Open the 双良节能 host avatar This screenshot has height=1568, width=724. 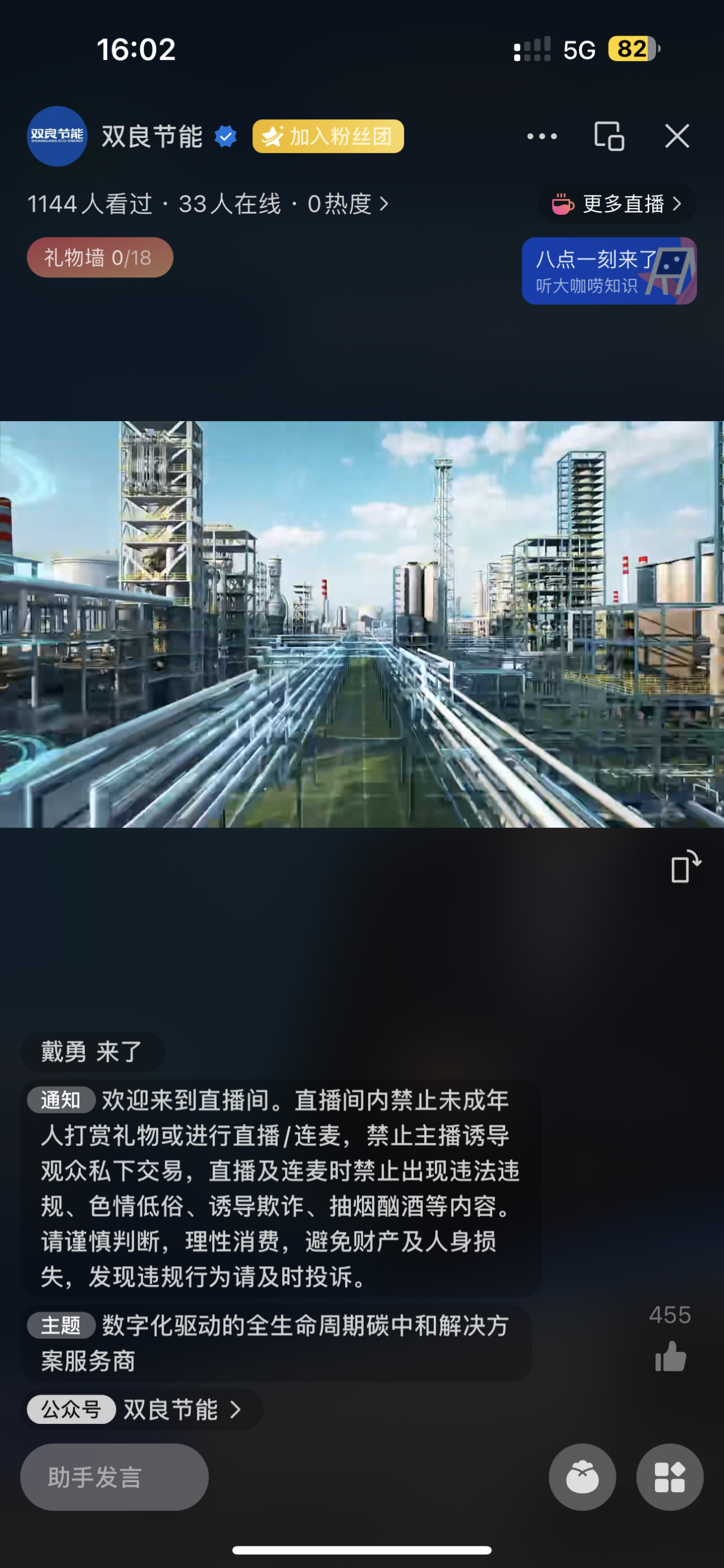[x=57, y=136]
